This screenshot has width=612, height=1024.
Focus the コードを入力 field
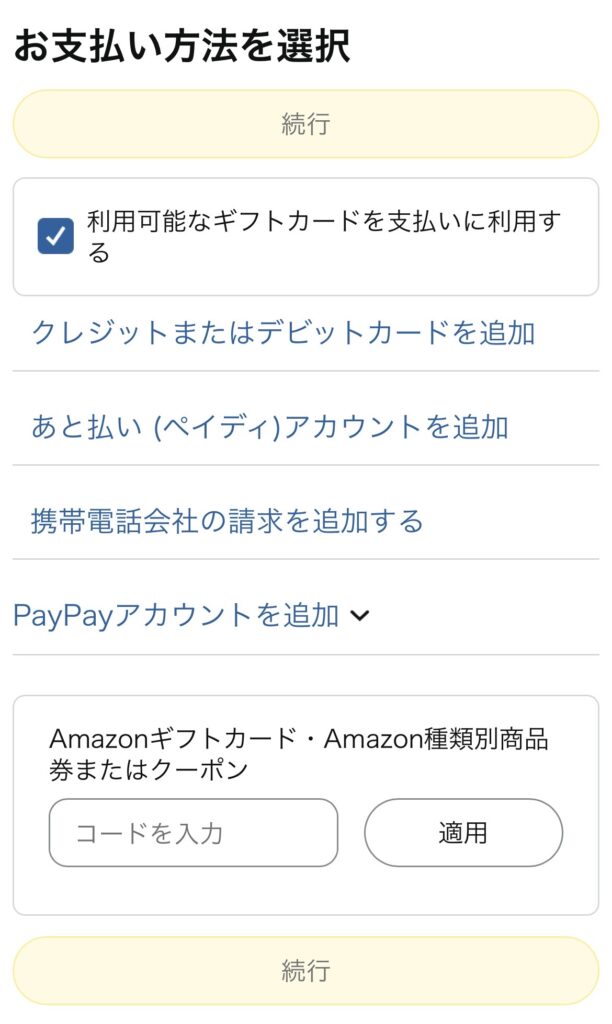(x=193, y=832)
